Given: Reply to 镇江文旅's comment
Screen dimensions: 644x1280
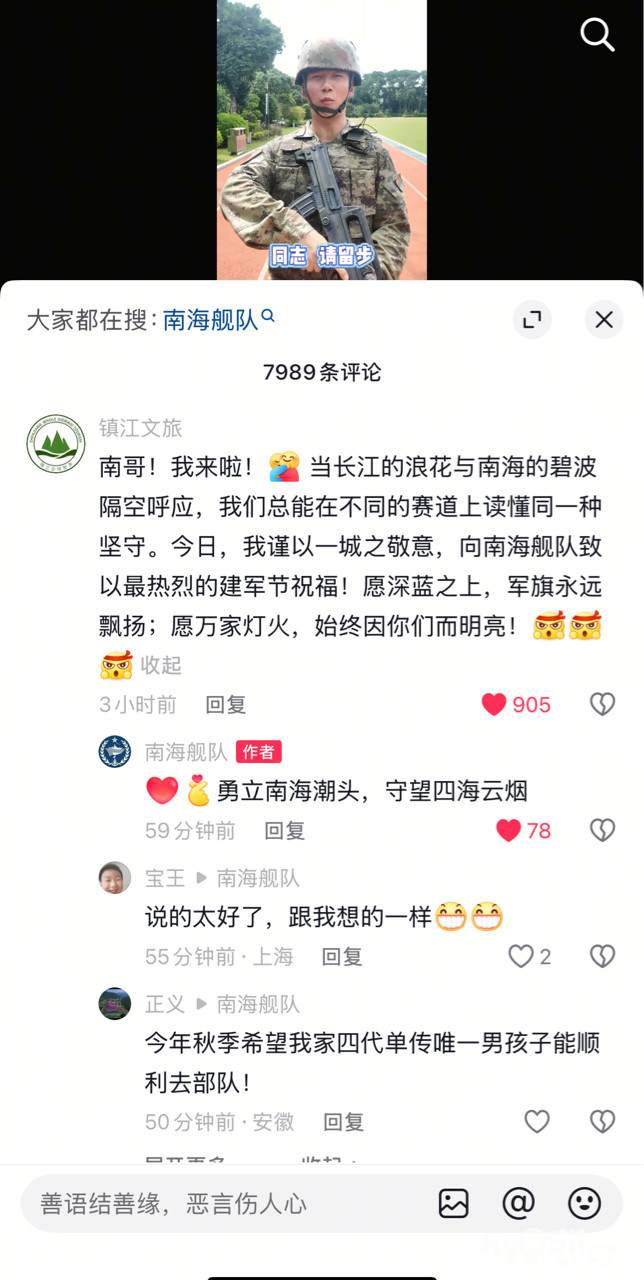Looking at the screenshot, I should (x=226, y=705).
